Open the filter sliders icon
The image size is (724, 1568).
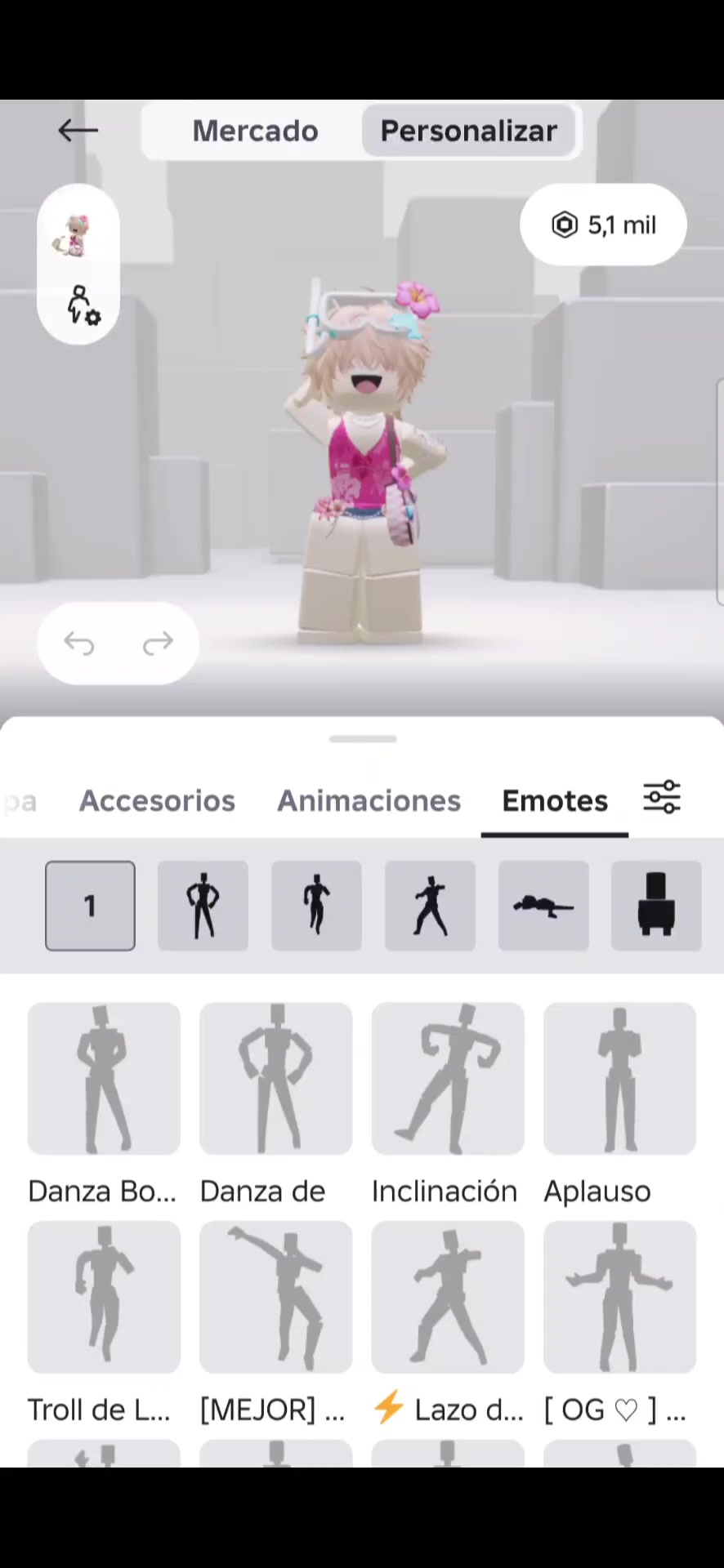coord(661,798)
